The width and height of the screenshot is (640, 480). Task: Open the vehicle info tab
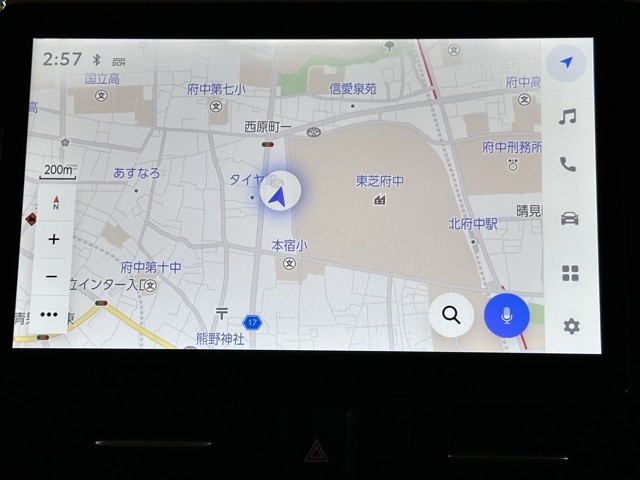[569, 219]
